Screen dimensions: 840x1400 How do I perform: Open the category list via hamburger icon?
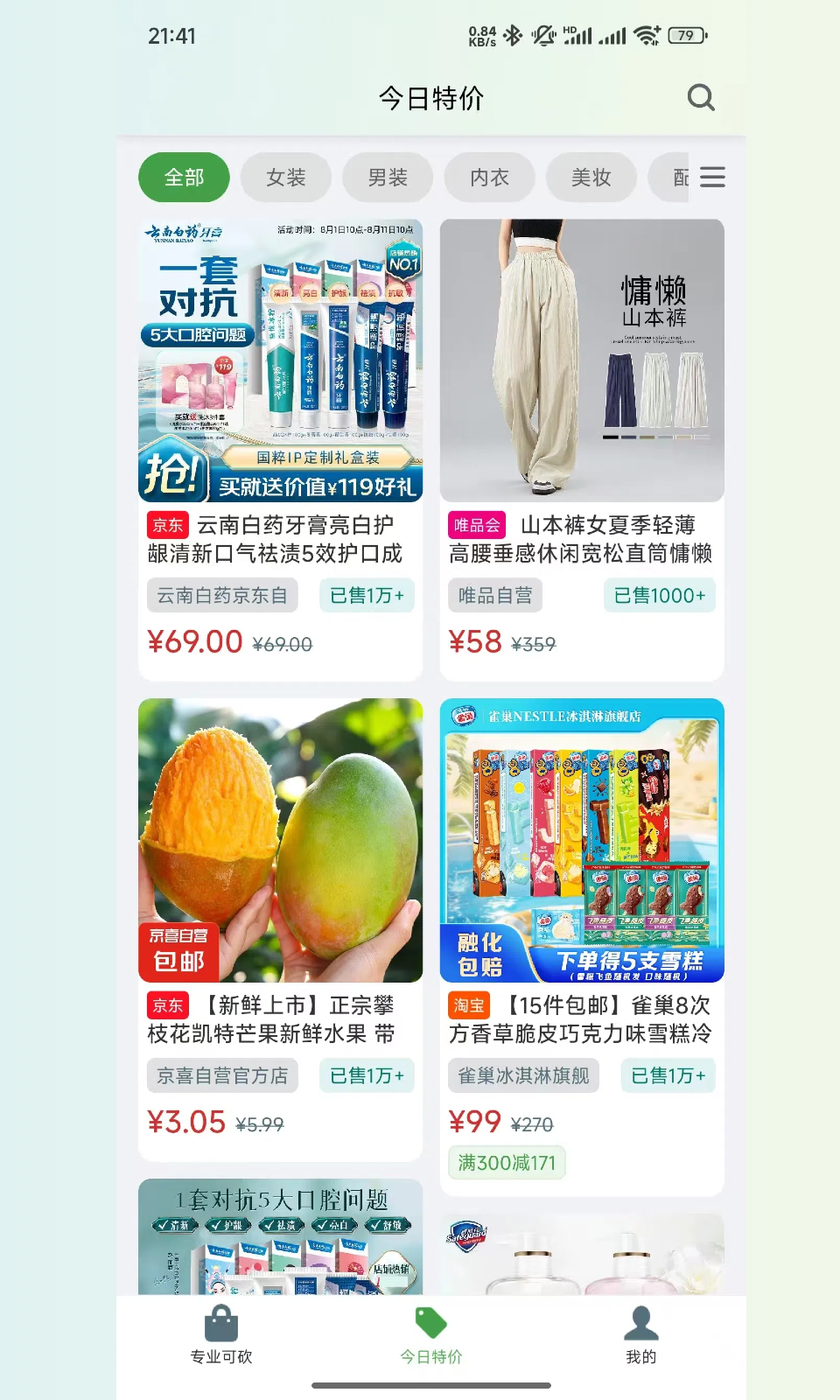point(713,177)
